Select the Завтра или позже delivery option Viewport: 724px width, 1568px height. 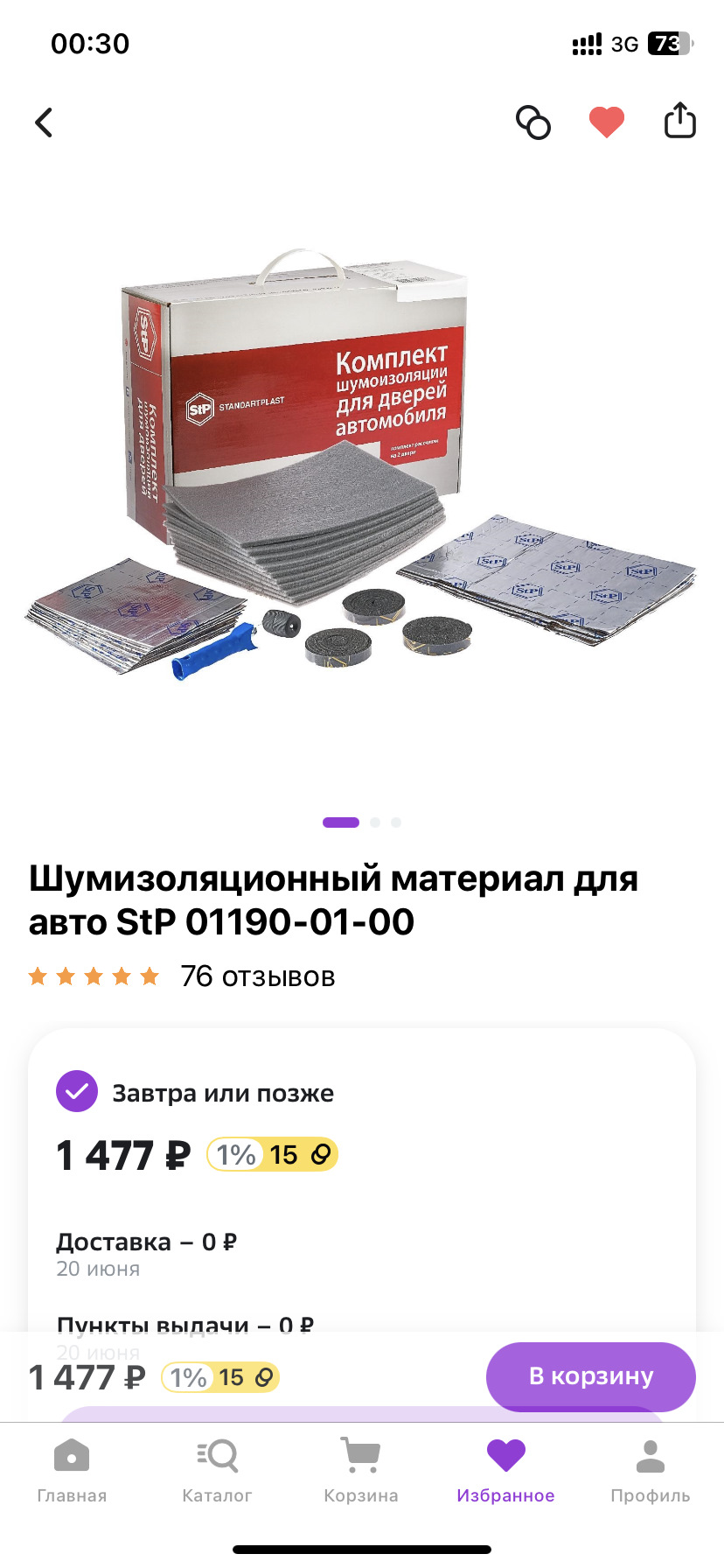click(x=77, y=1092)
